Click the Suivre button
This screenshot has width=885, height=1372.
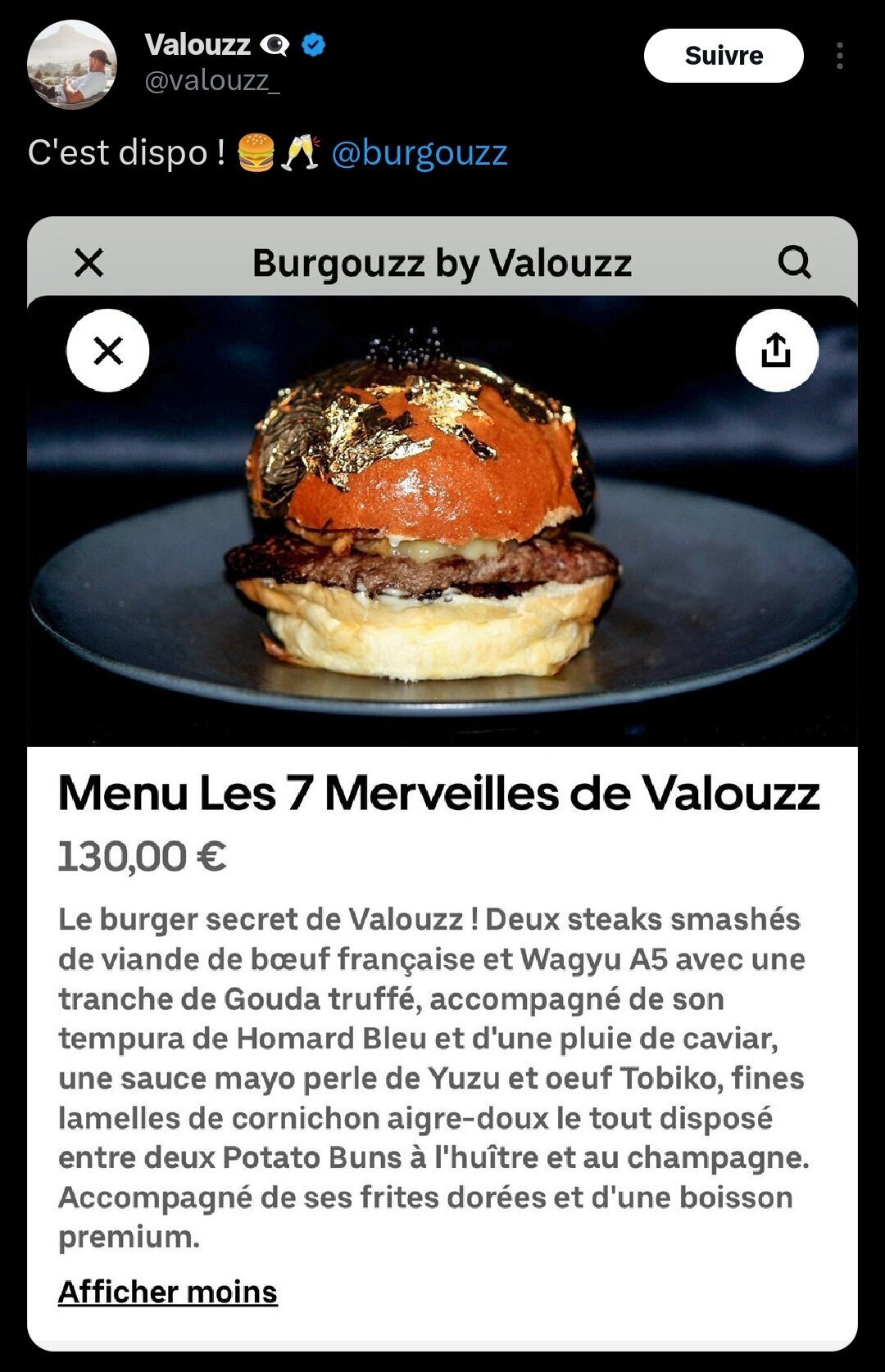(x=724, y=56)
